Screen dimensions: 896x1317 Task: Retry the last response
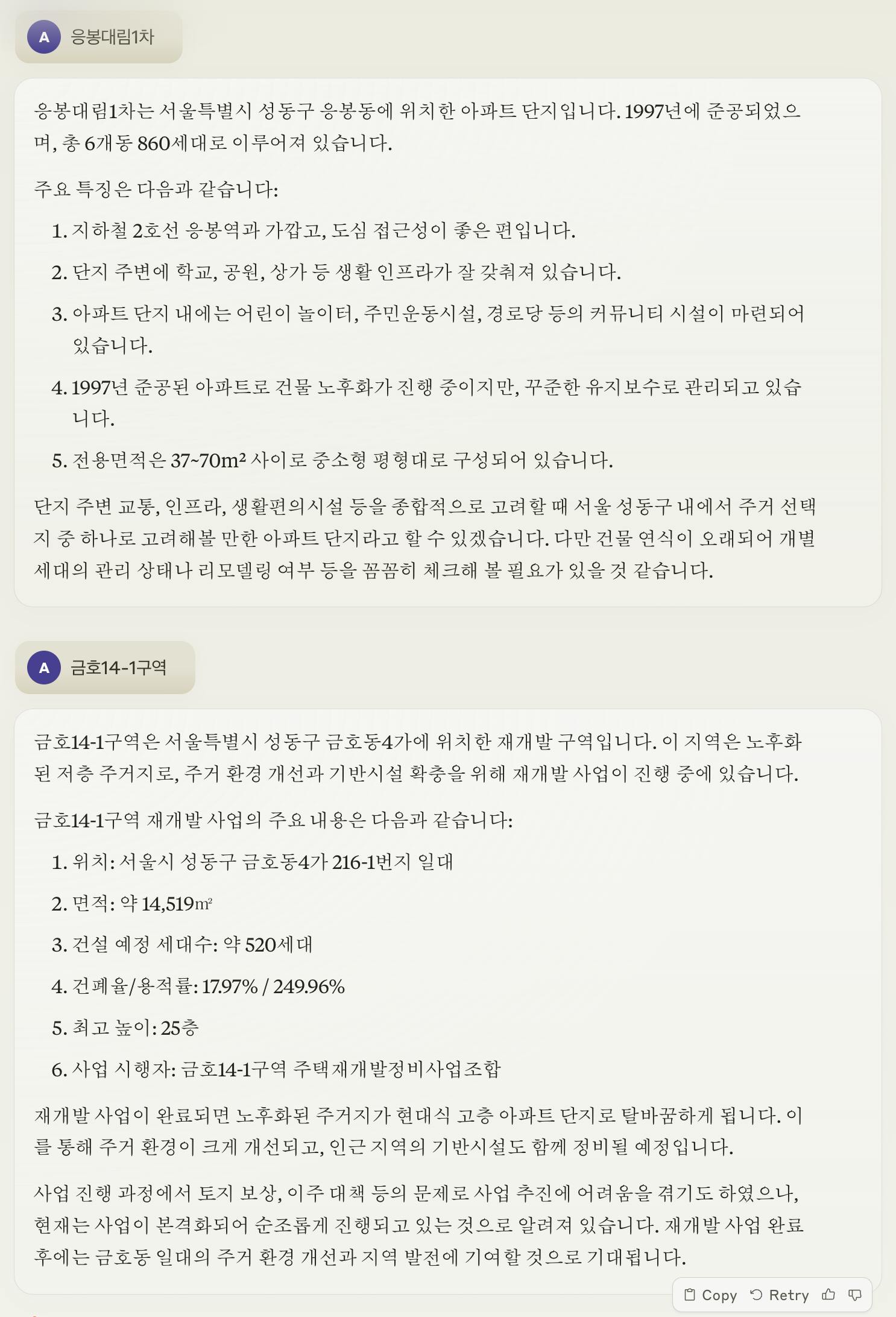pyautogui.click(x=779, y=1295)
